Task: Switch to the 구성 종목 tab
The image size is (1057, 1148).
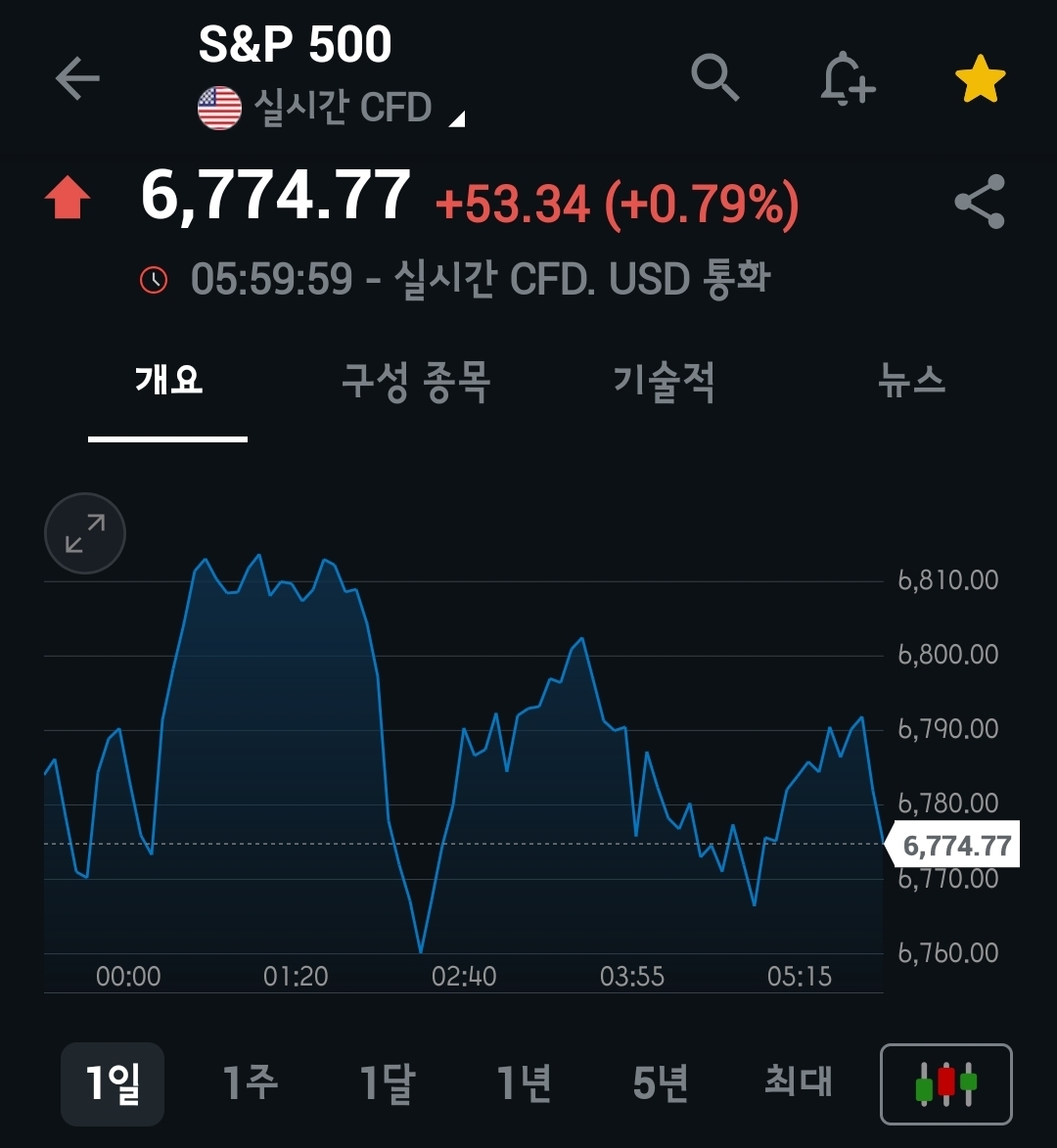Action: click(x=415, y=380)
